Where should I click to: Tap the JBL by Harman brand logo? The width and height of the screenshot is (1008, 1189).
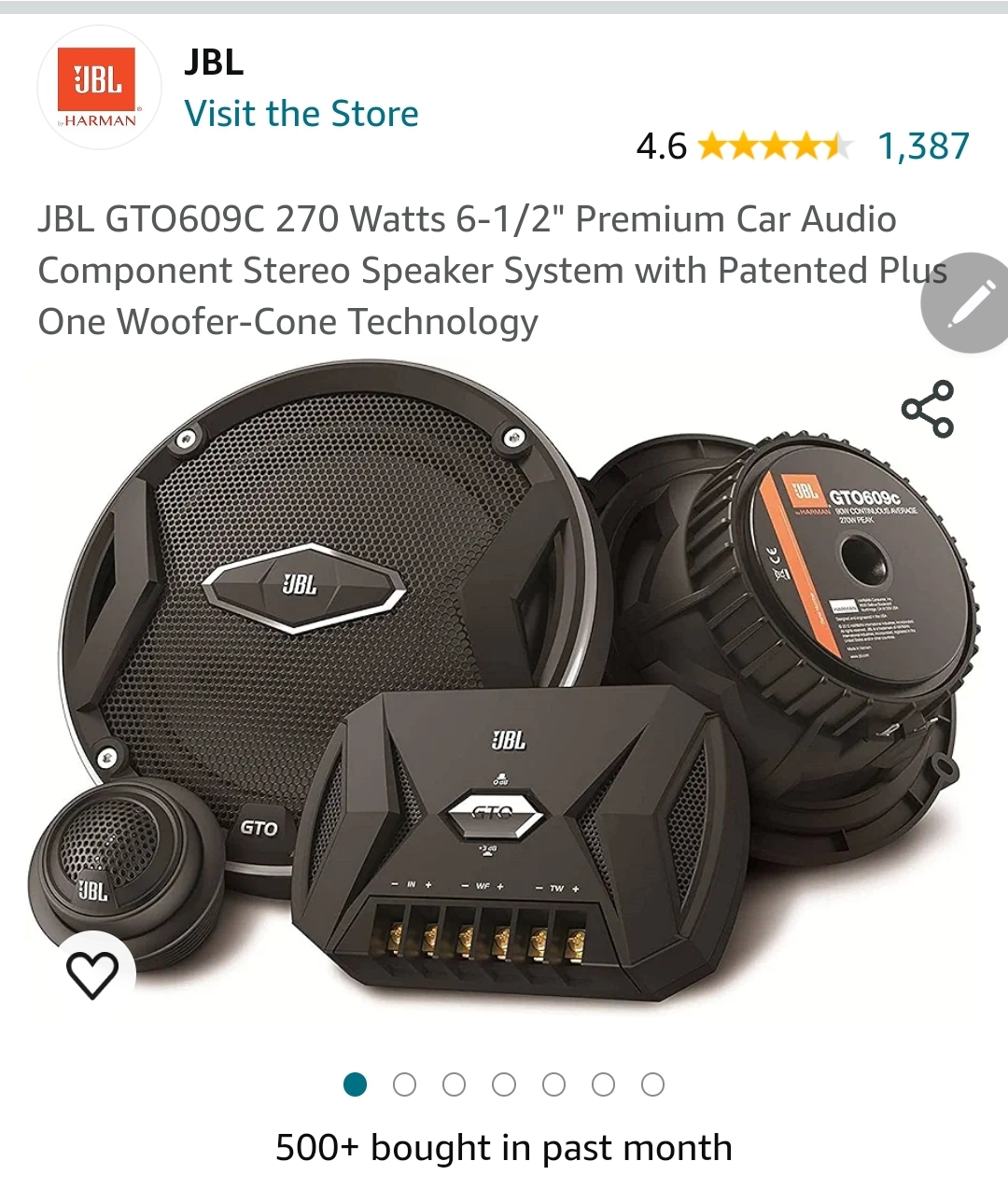pos(98,88)
